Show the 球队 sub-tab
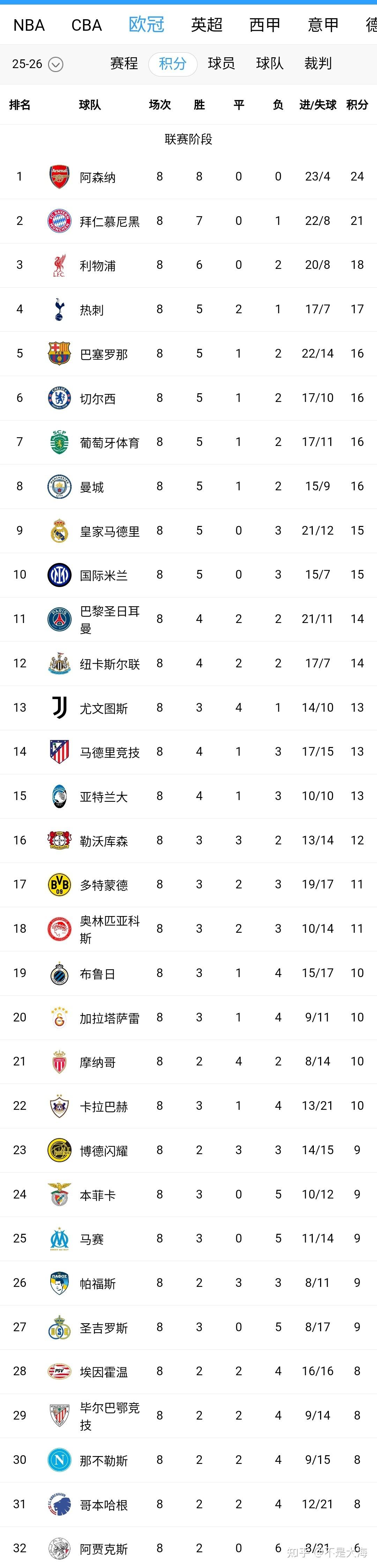Viewport: 377px width, 1568px height. pyautogui.click(x=269, y=64)
